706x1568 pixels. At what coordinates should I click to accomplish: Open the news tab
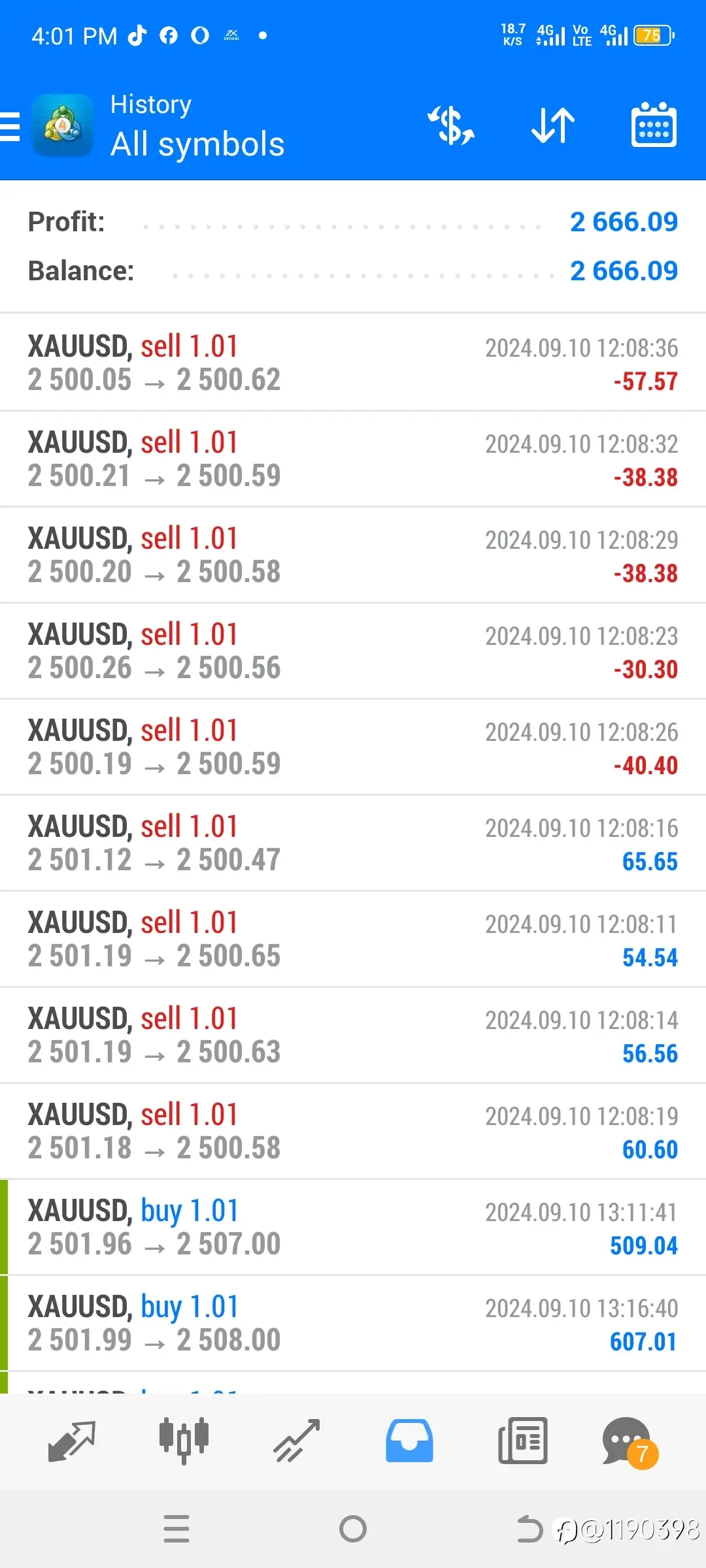[523, 1441]
